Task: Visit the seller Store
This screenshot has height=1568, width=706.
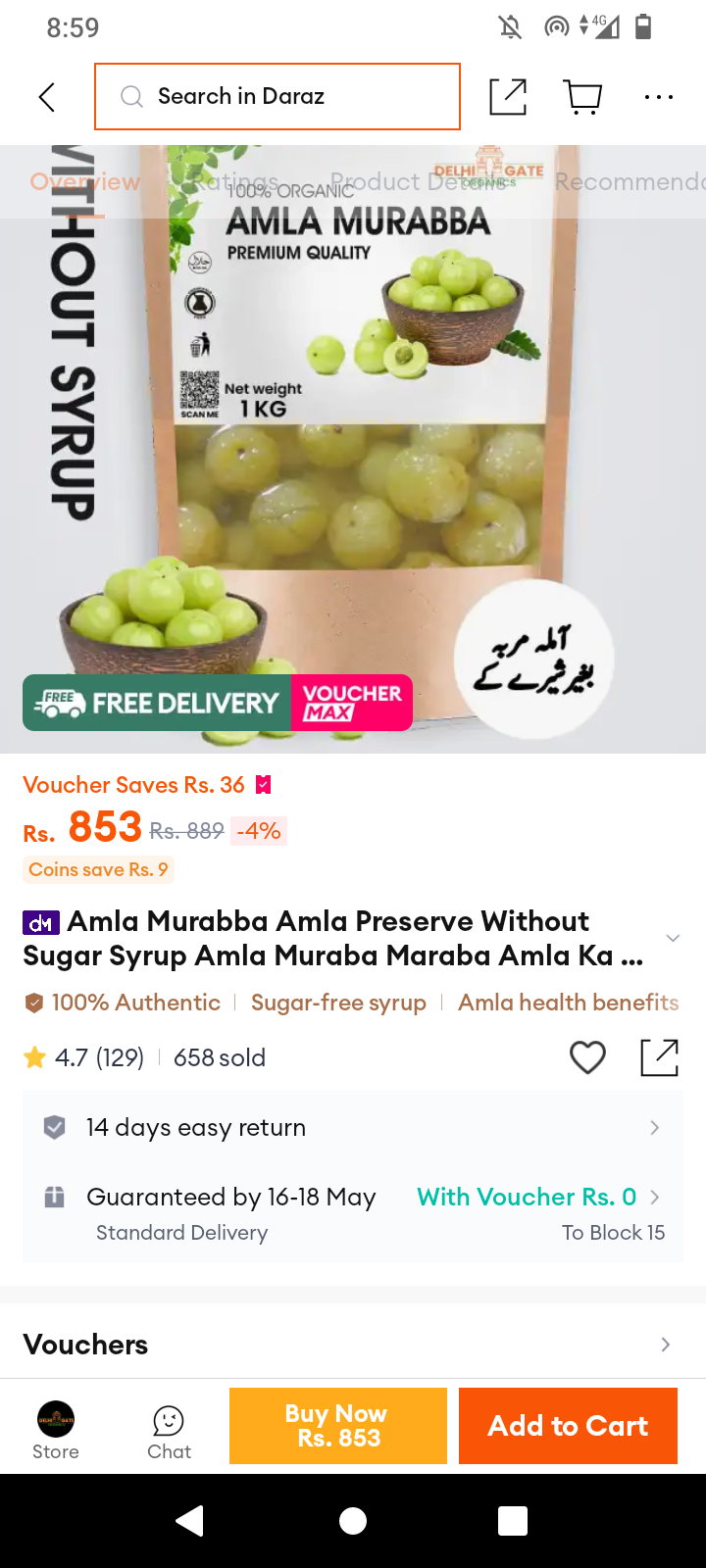Action: [x=56, y=1431]
